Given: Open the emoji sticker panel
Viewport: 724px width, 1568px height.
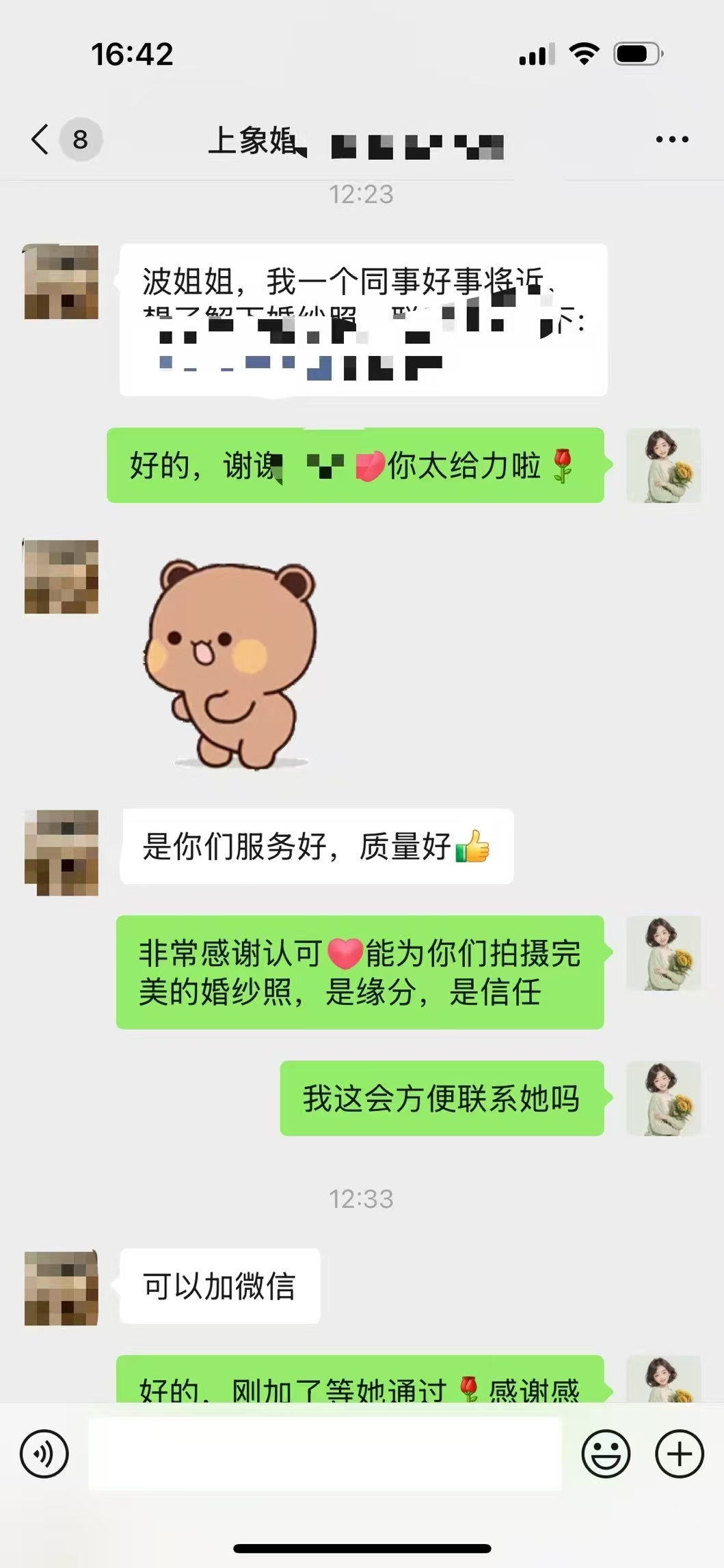Looking at the screenshot, I should tap(605, 1454).
